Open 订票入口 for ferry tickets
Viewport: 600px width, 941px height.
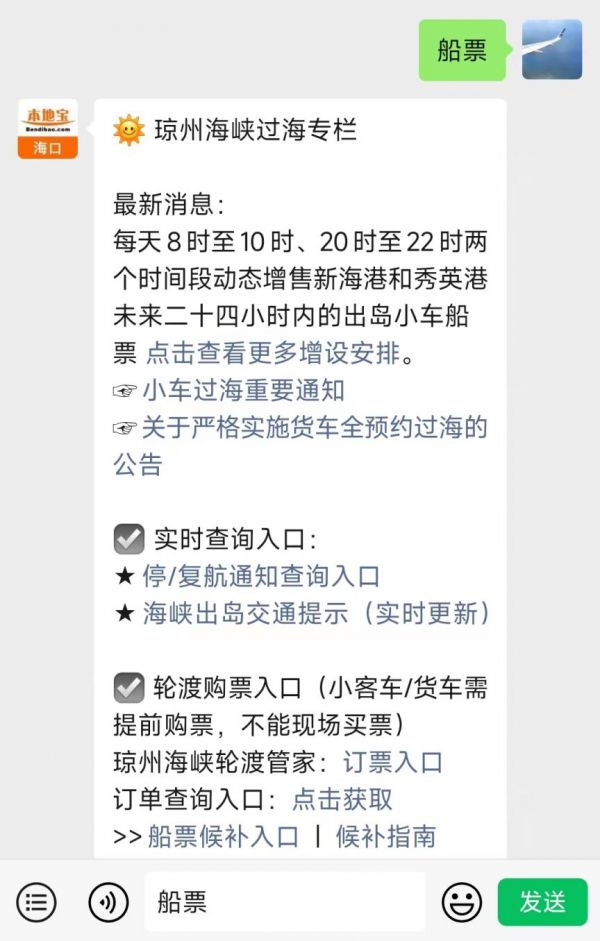pyautogui.click(x=392, y=762)
